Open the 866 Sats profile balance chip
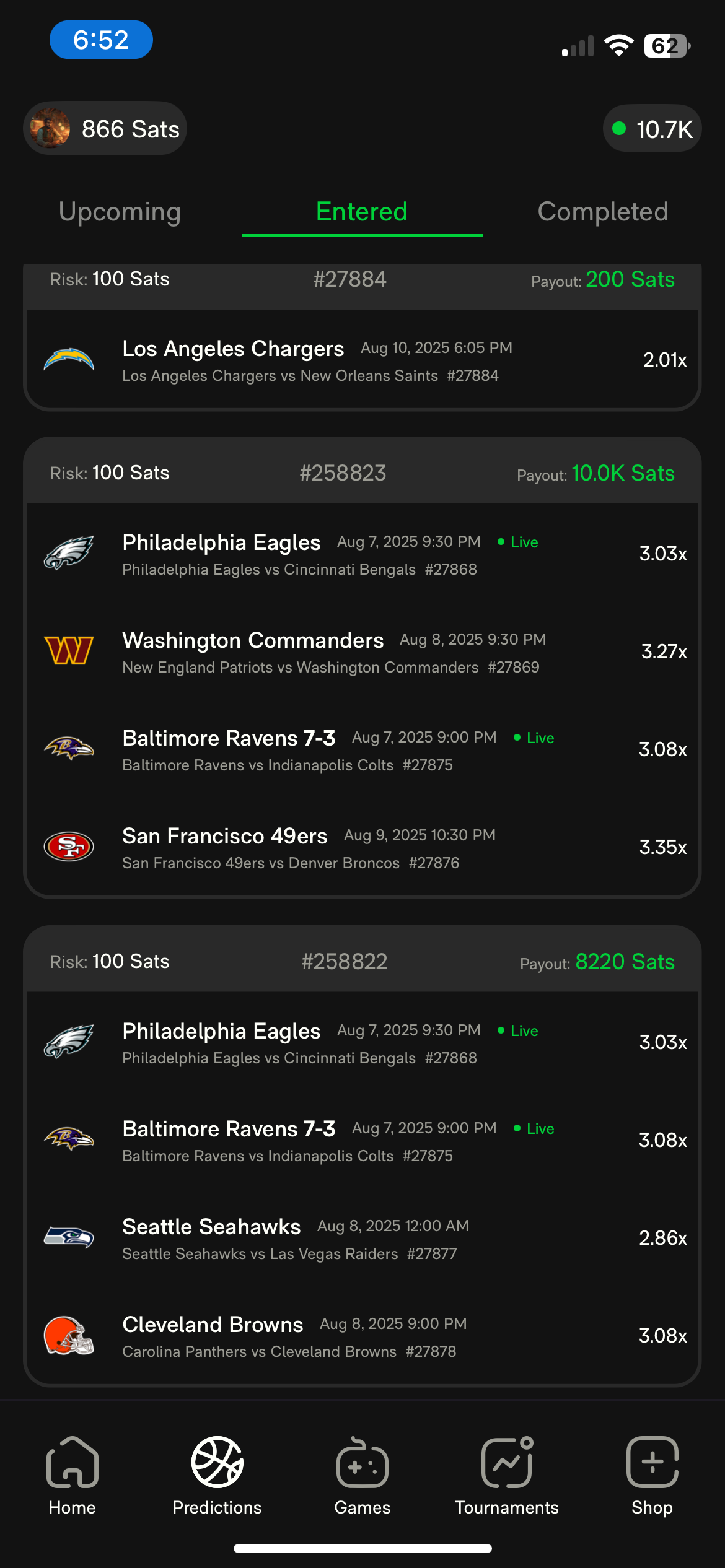725x1568 pixels. tap(105, 129)
